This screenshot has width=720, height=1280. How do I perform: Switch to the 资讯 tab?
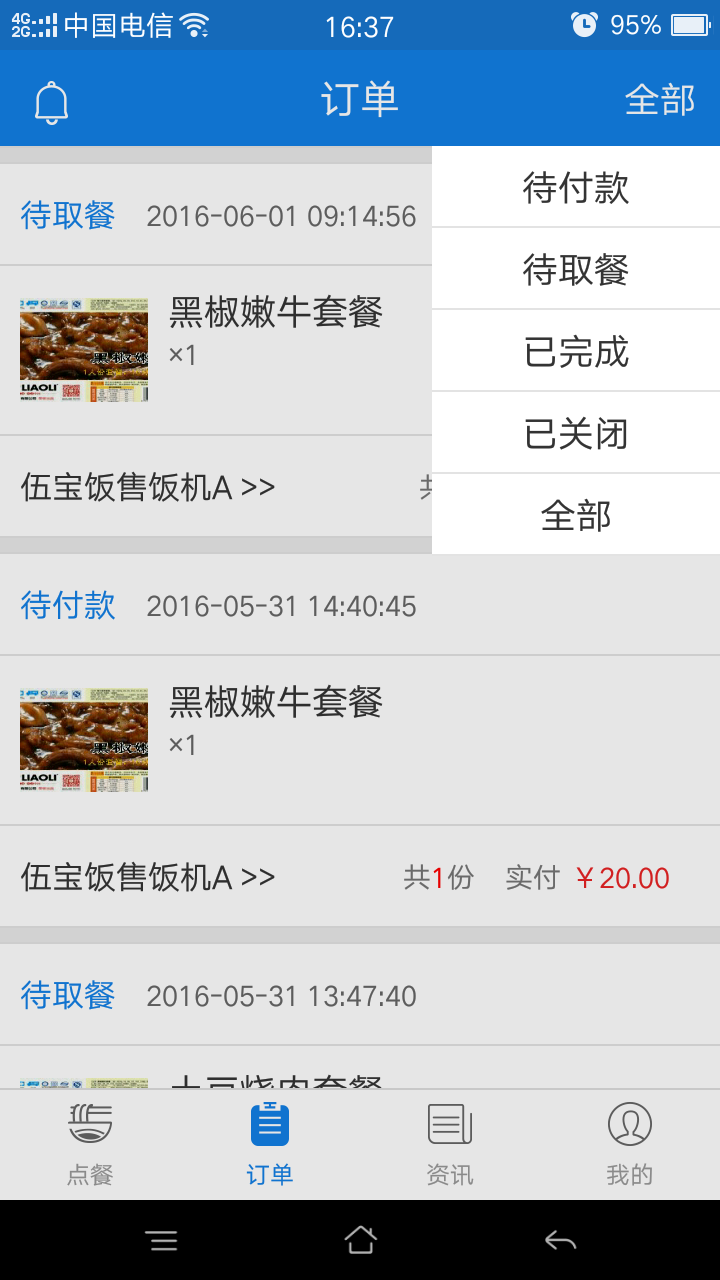450,1144
